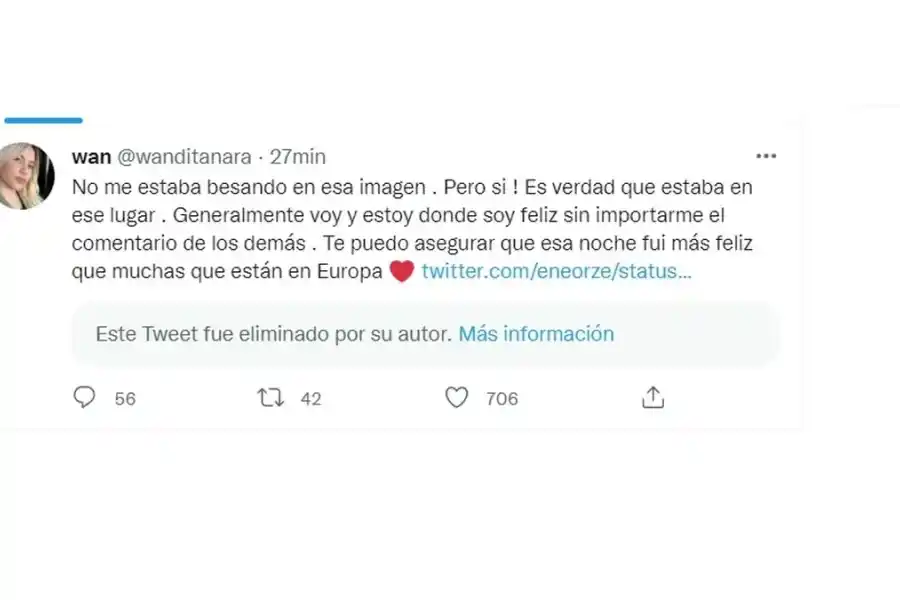Open the tweet's three-dot more menu
Screen dimensions: 900x600
coord(766,156)
